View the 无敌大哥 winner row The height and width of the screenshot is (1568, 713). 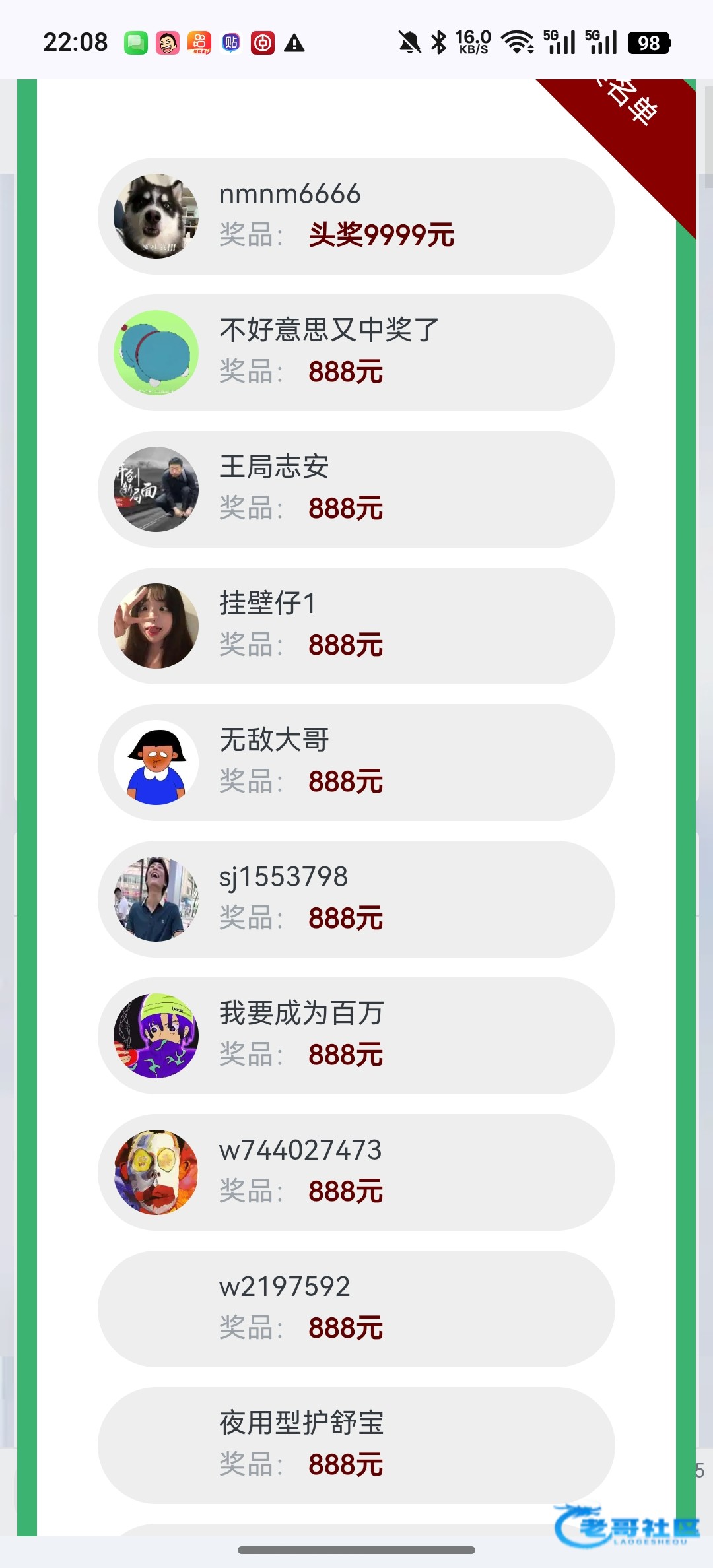(x=356, y=762)
